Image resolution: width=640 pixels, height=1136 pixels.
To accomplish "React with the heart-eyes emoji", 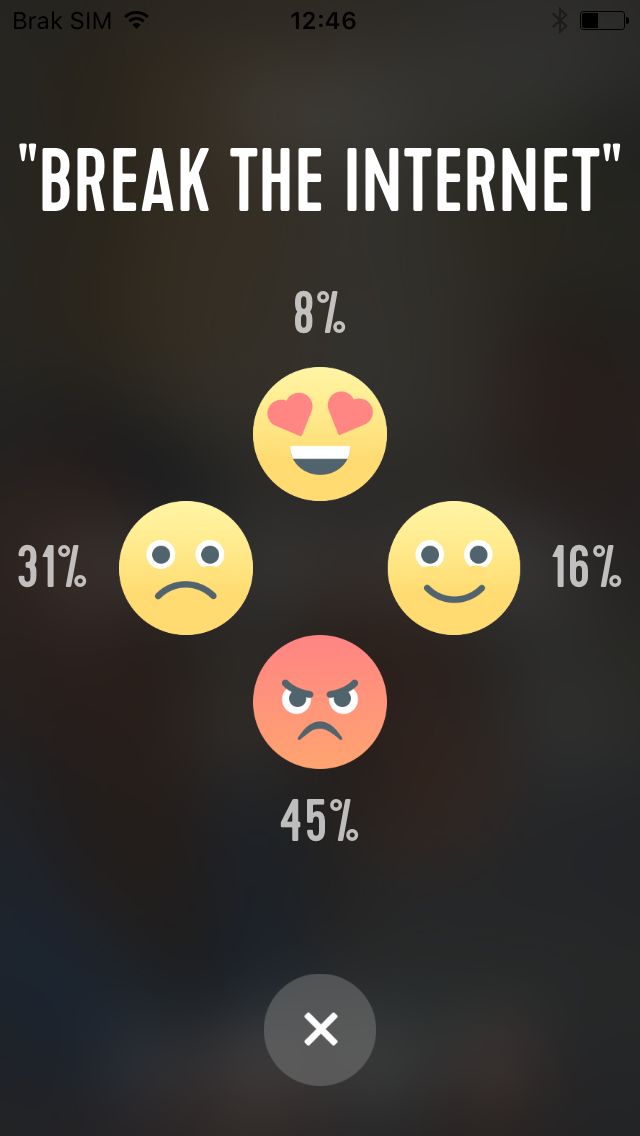I will [x=320, y=434].
